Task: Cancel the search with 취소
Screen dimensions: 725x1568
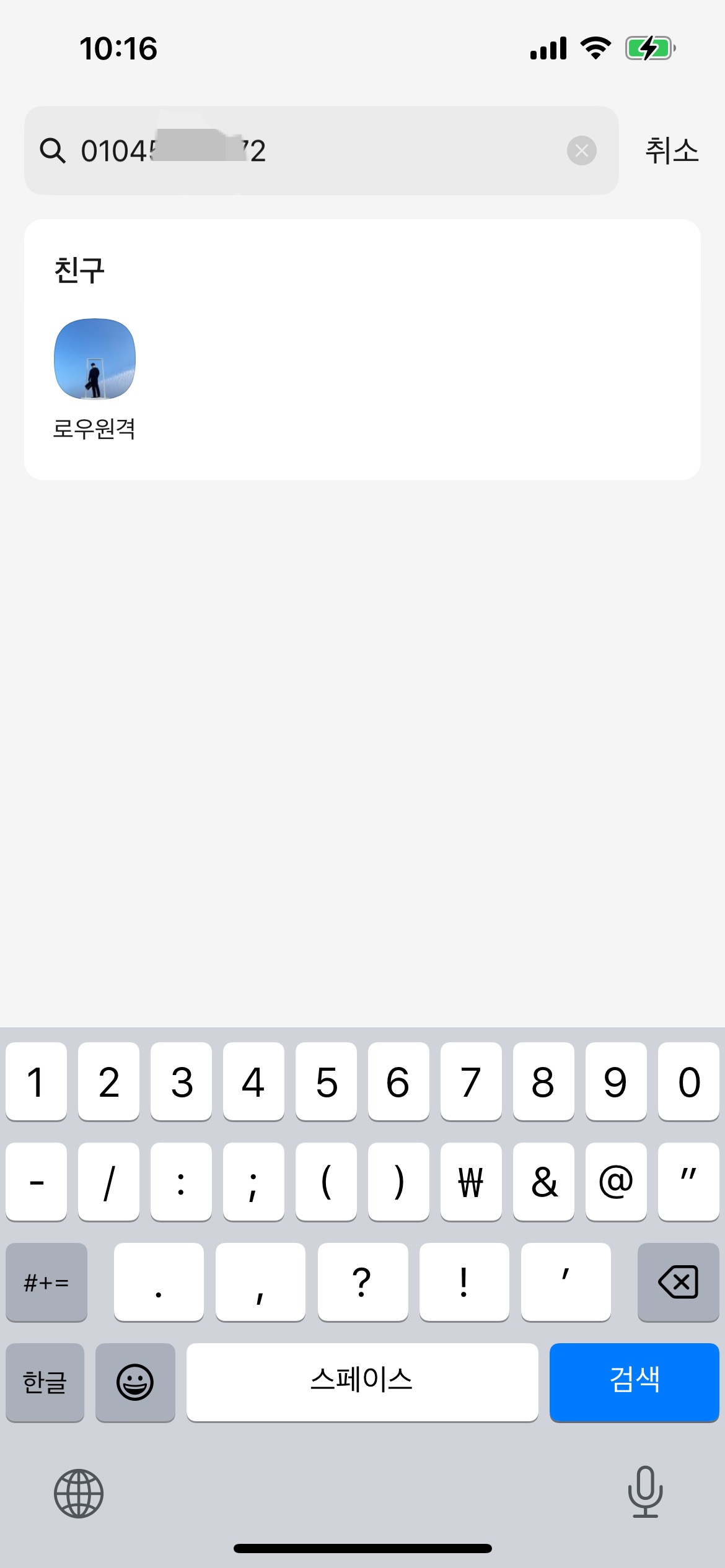Action: 672,150
